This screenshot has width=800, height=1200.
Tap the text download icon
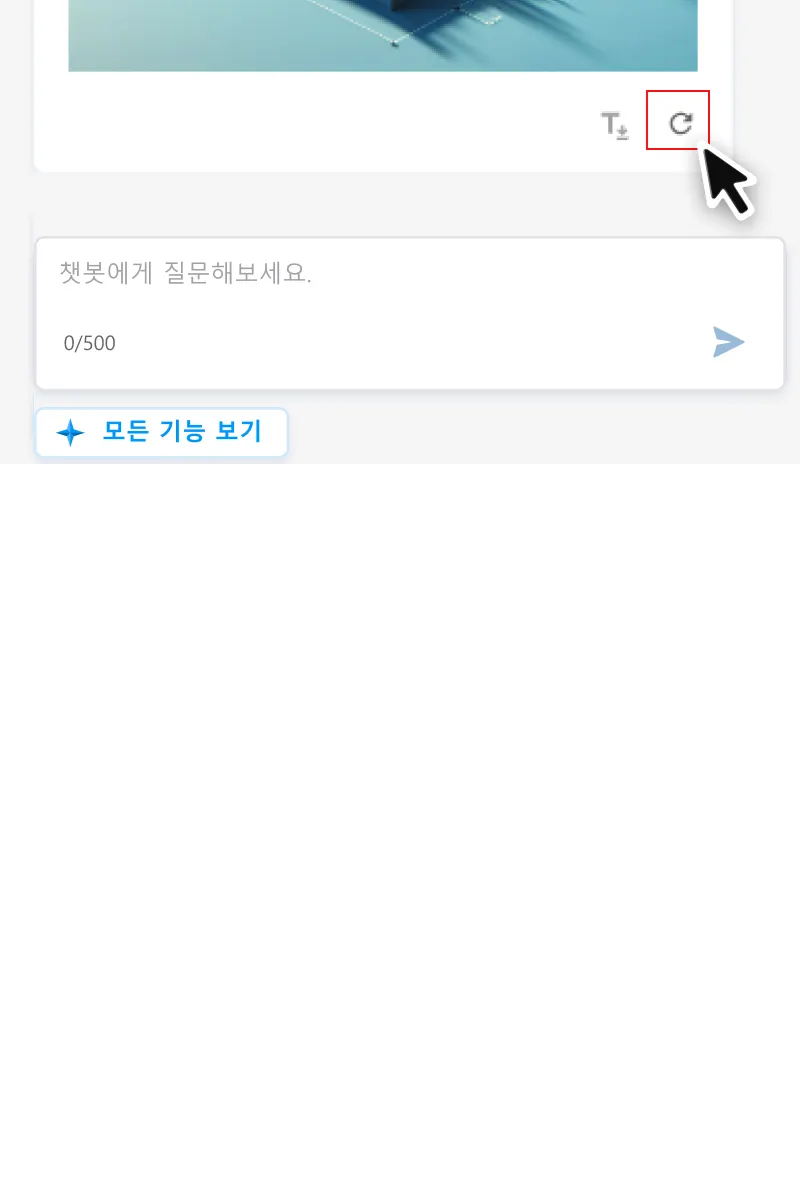(614, 126)
